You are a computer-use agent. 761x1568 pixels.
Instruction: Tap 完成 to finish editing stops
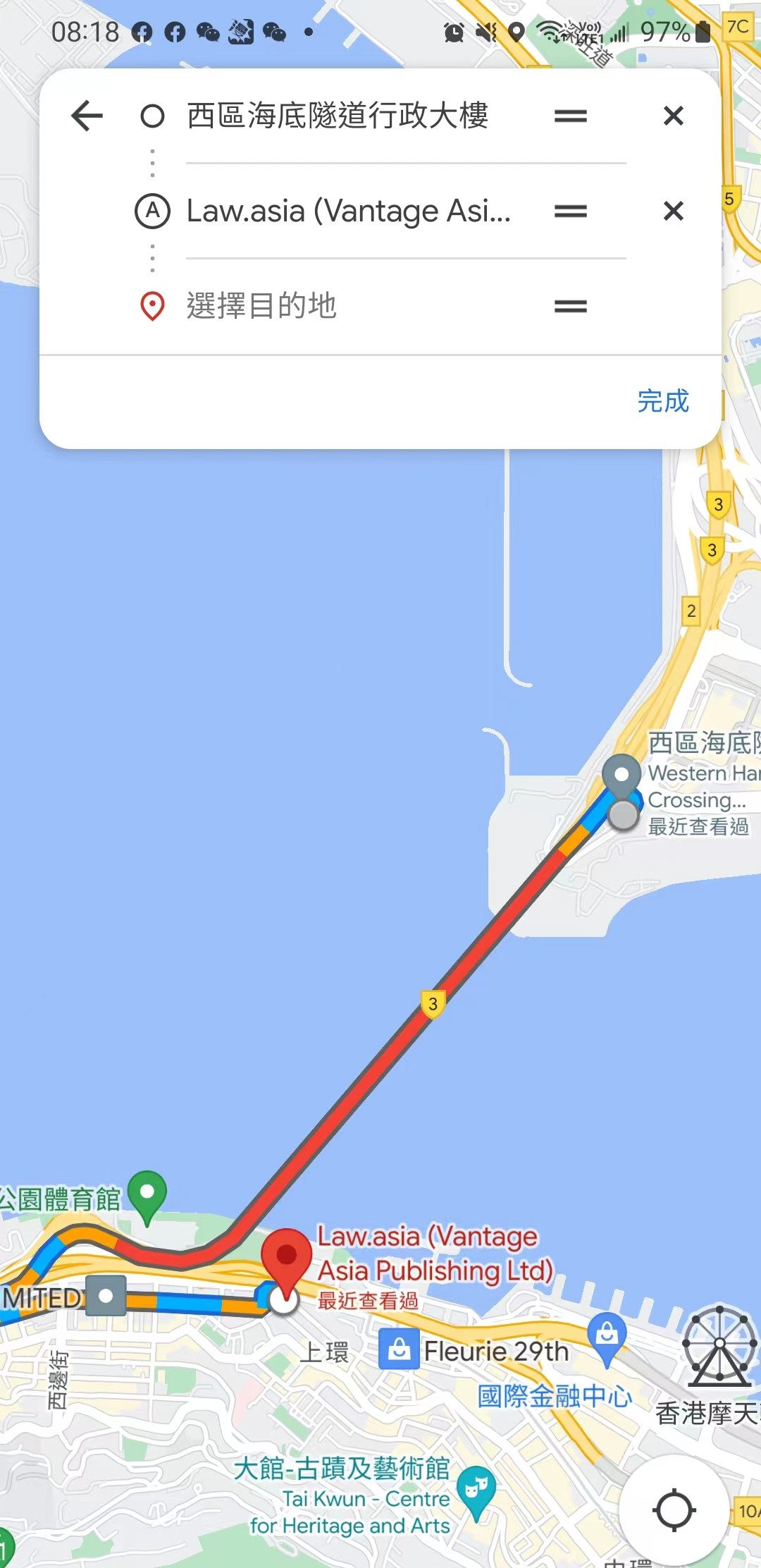[662, 400]
